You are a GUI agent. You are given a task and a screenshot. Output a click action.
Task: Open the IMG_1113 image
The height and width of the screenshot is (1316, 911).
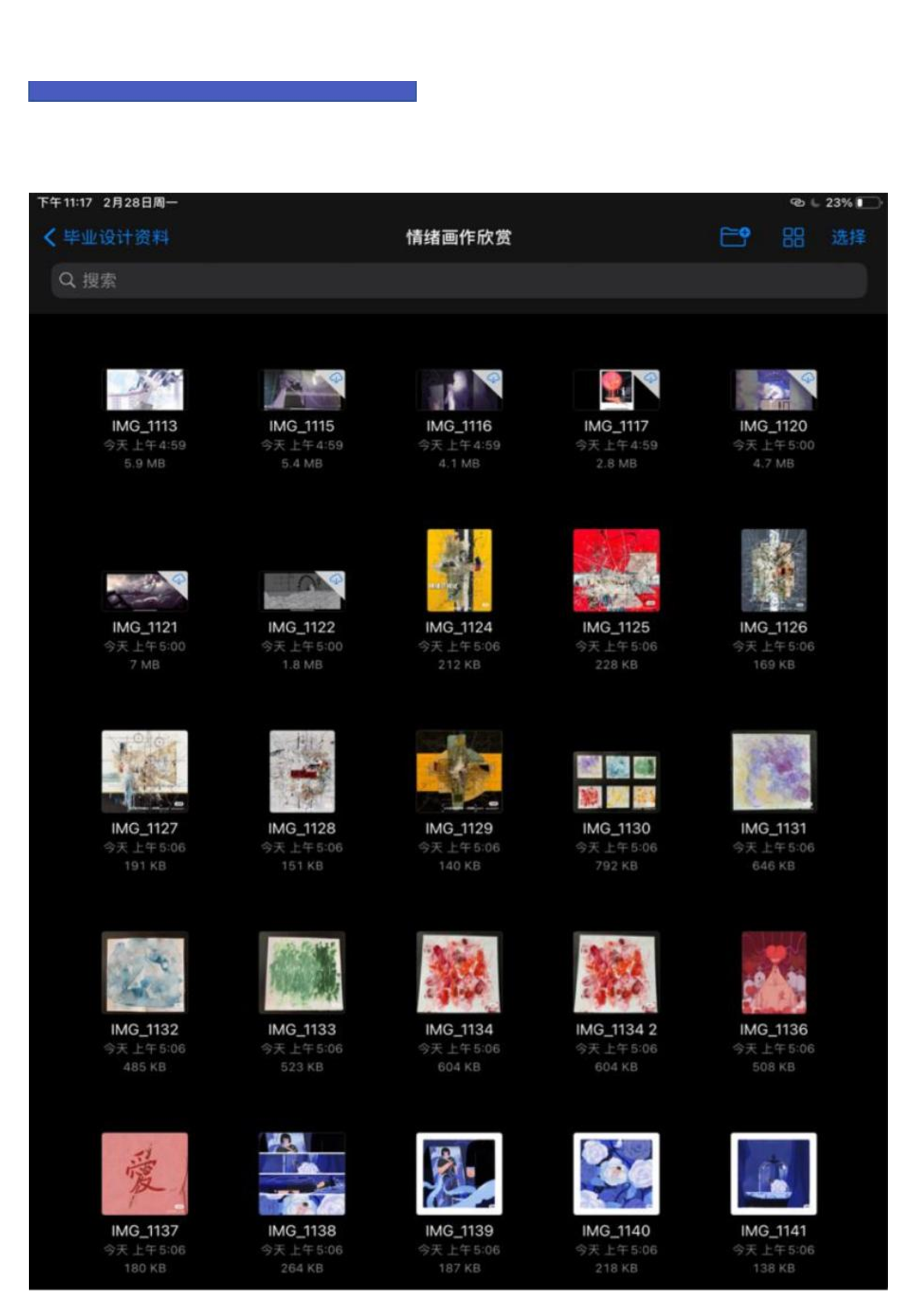coord(145,390)
